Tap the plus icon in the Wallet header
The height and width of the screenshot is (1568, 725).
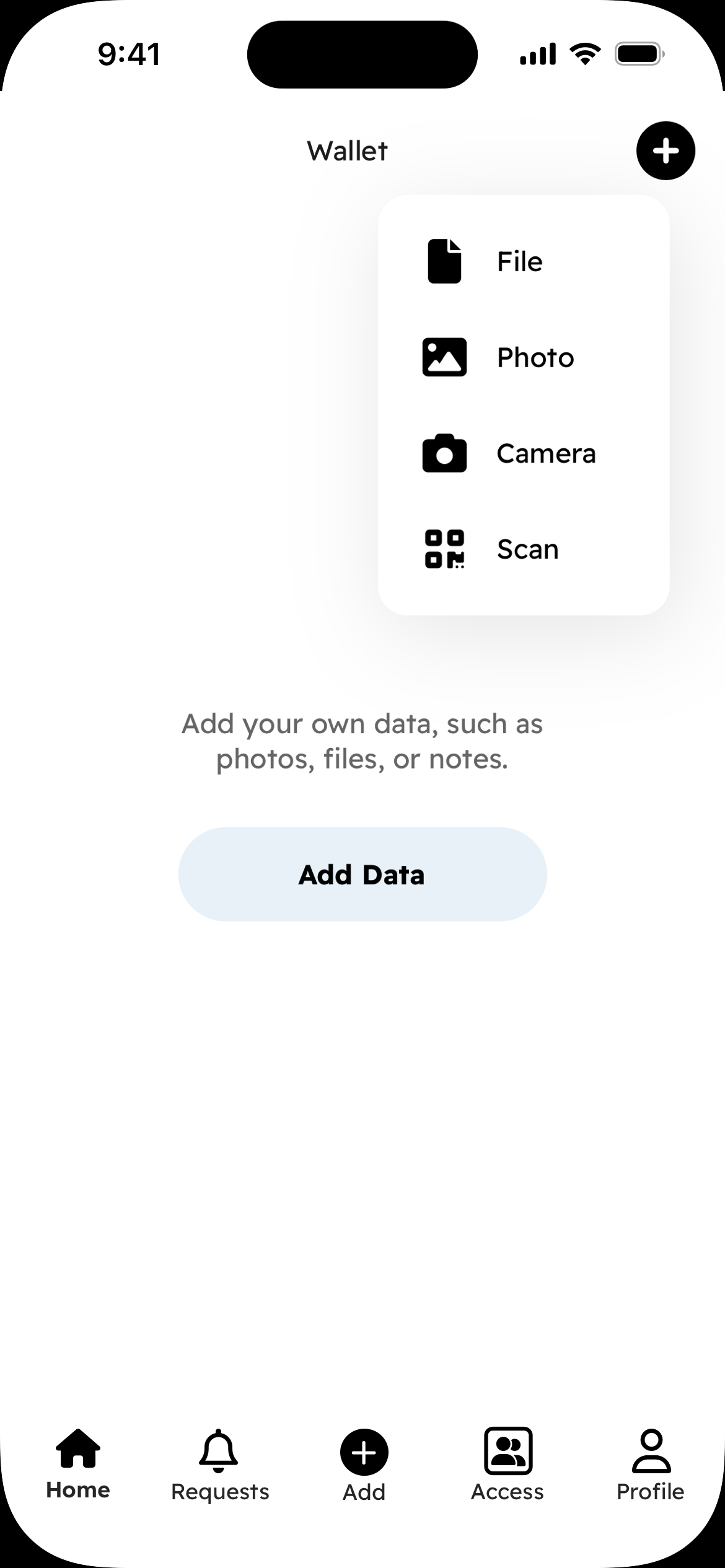pyautogui.click(x=666, y=150)
